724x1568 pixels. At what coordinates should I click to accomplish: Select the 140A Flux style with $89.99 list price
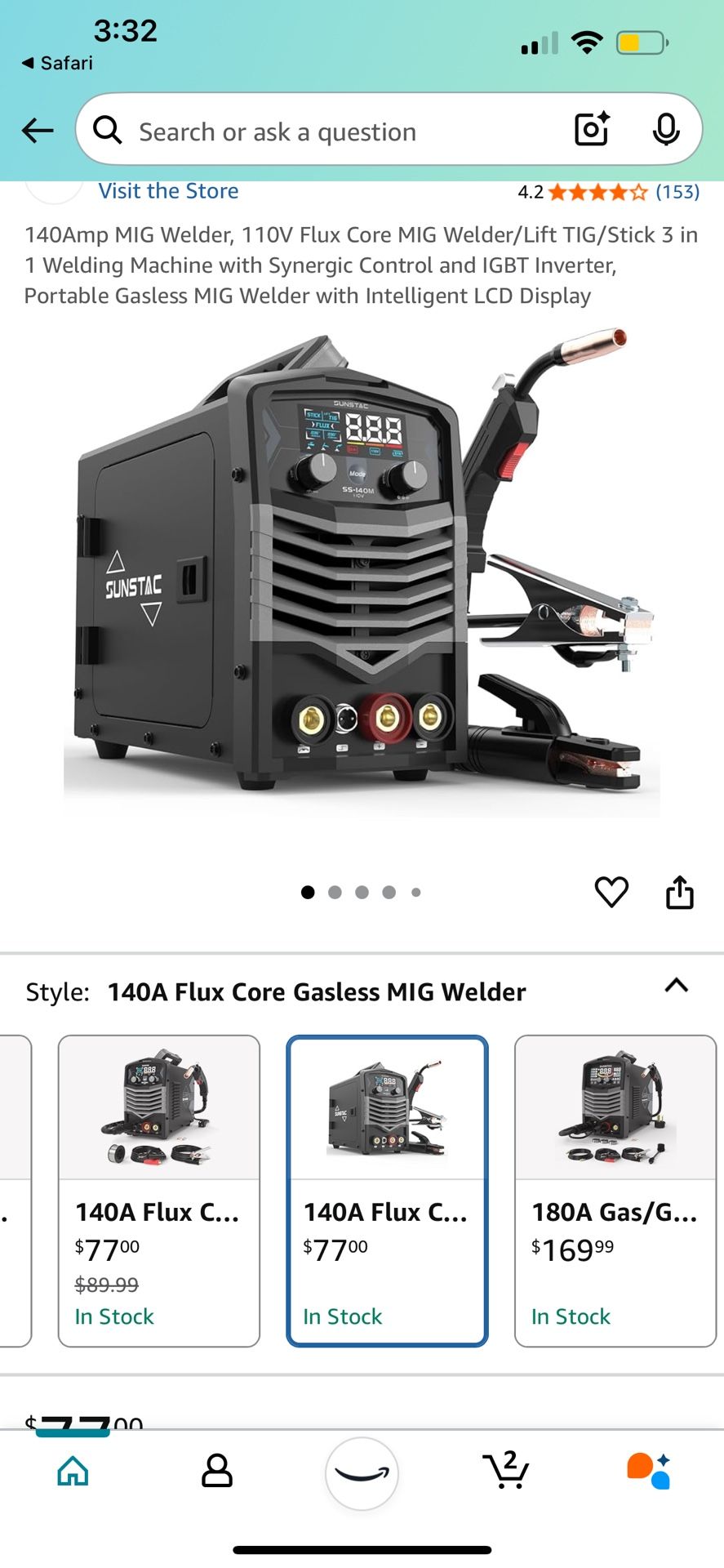[x=159, y=1191]
